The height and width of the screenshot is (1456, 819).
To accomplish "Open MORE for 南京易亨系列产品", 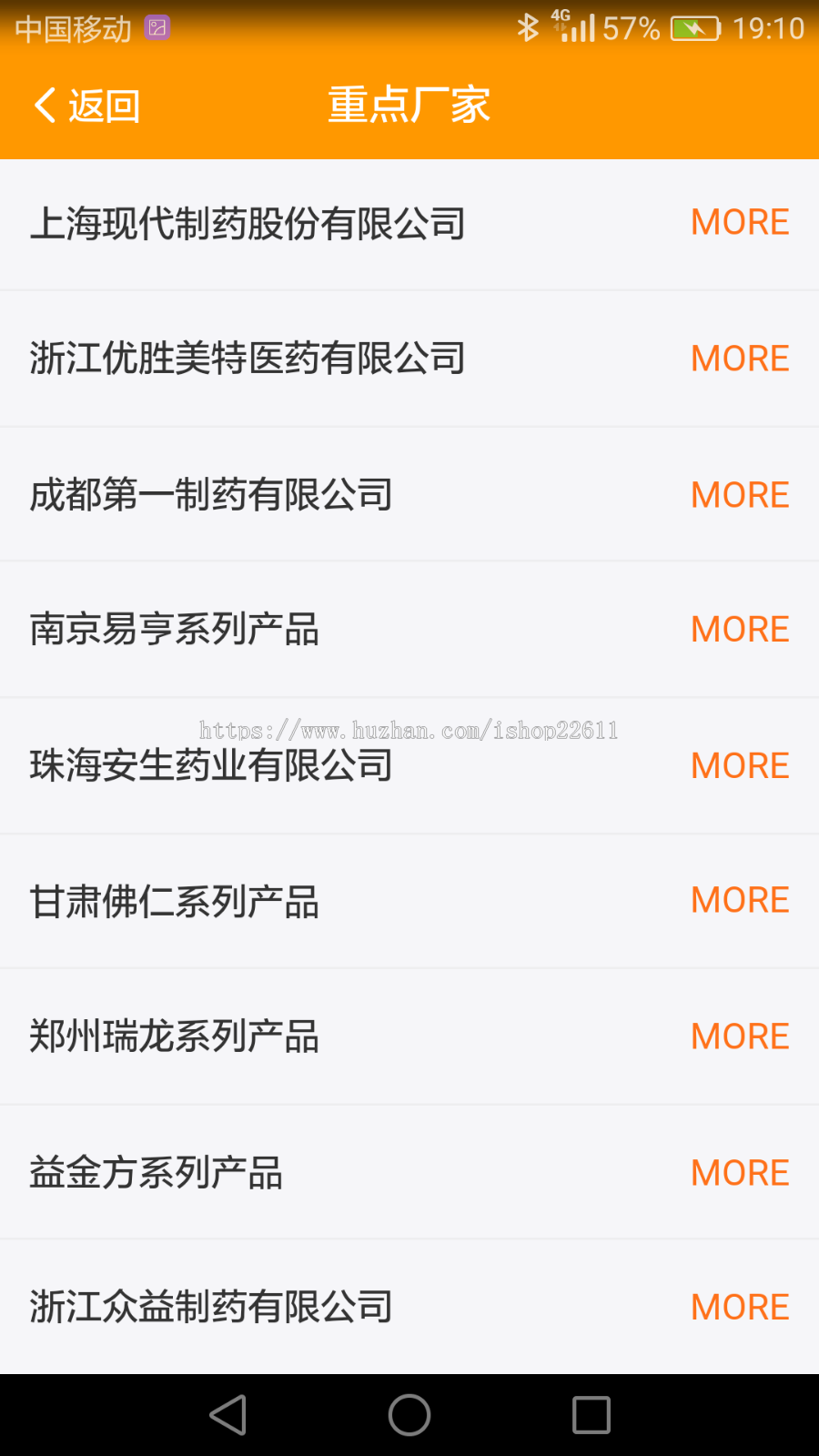I will click(739, 628).
